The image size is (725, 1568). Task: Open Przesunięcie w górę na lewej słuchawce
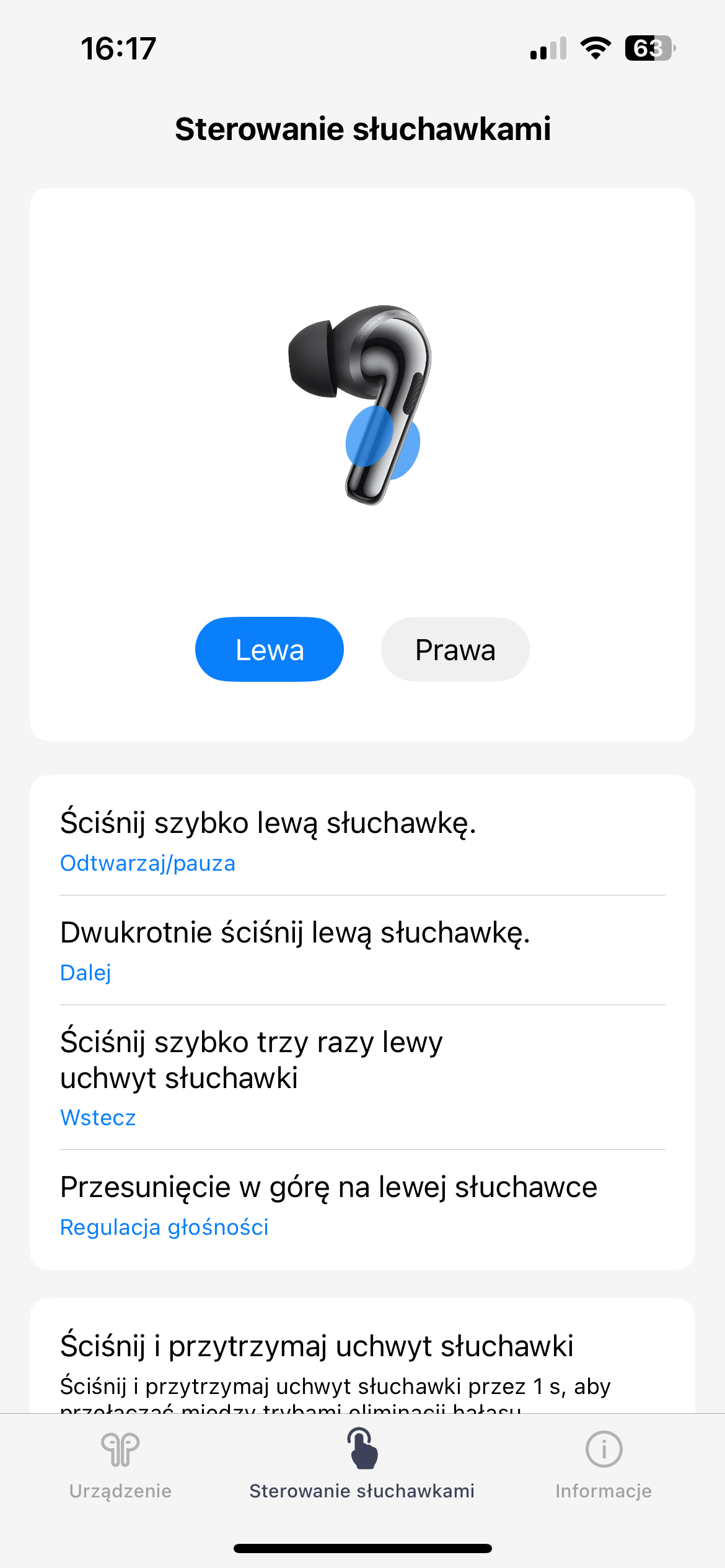(362, 1205)
